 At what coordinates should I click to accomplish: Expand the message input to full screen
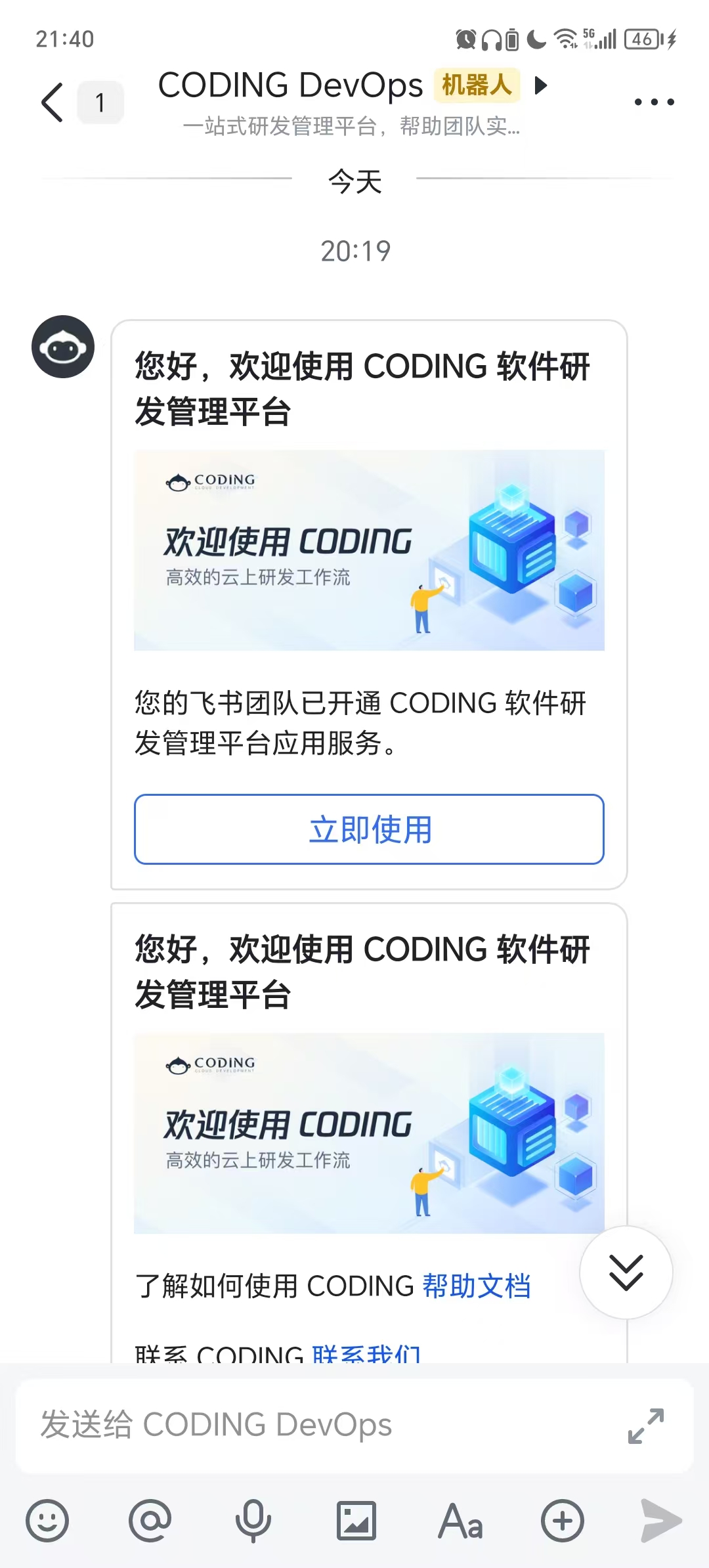[x=646, y=1426]
